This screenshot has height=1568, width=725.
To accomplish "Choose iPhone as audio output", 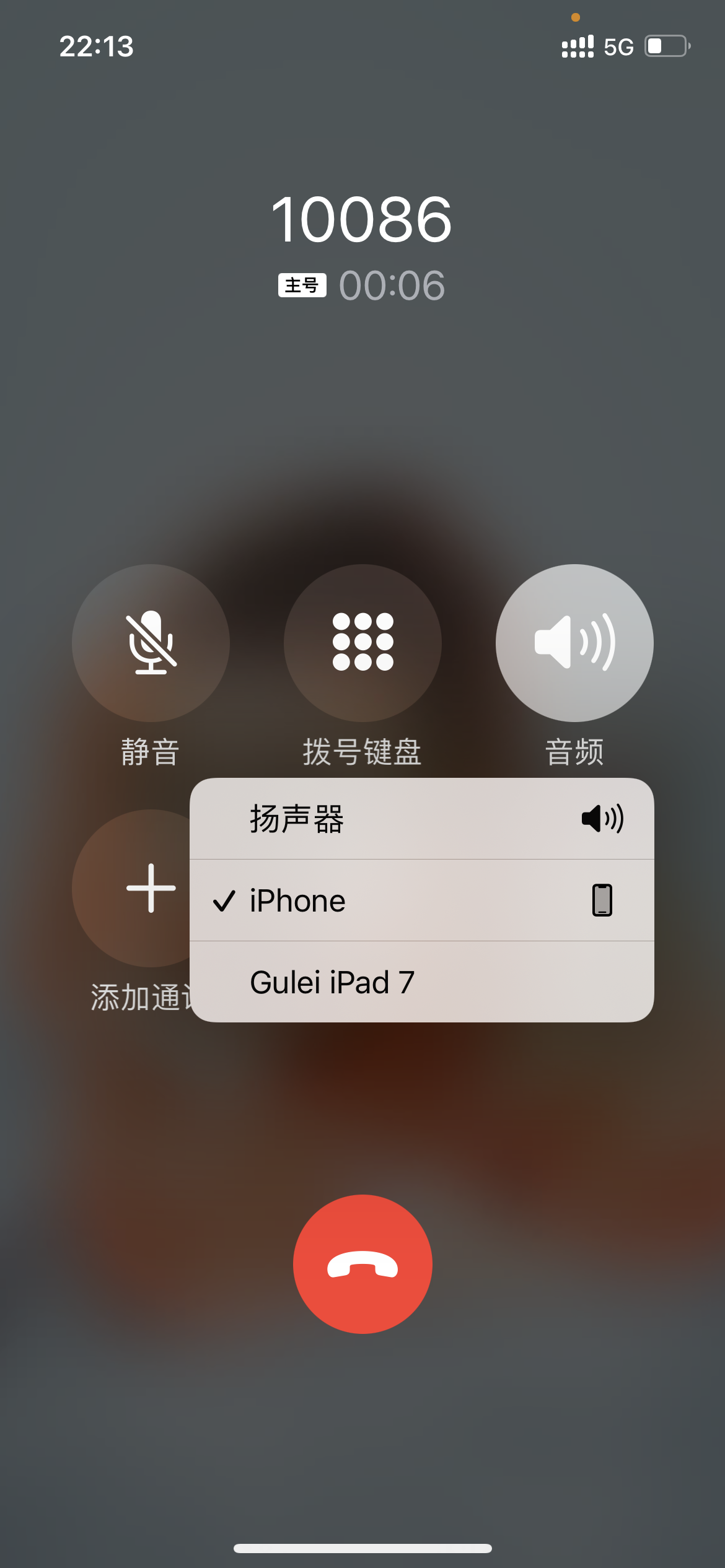I will 421,900.
